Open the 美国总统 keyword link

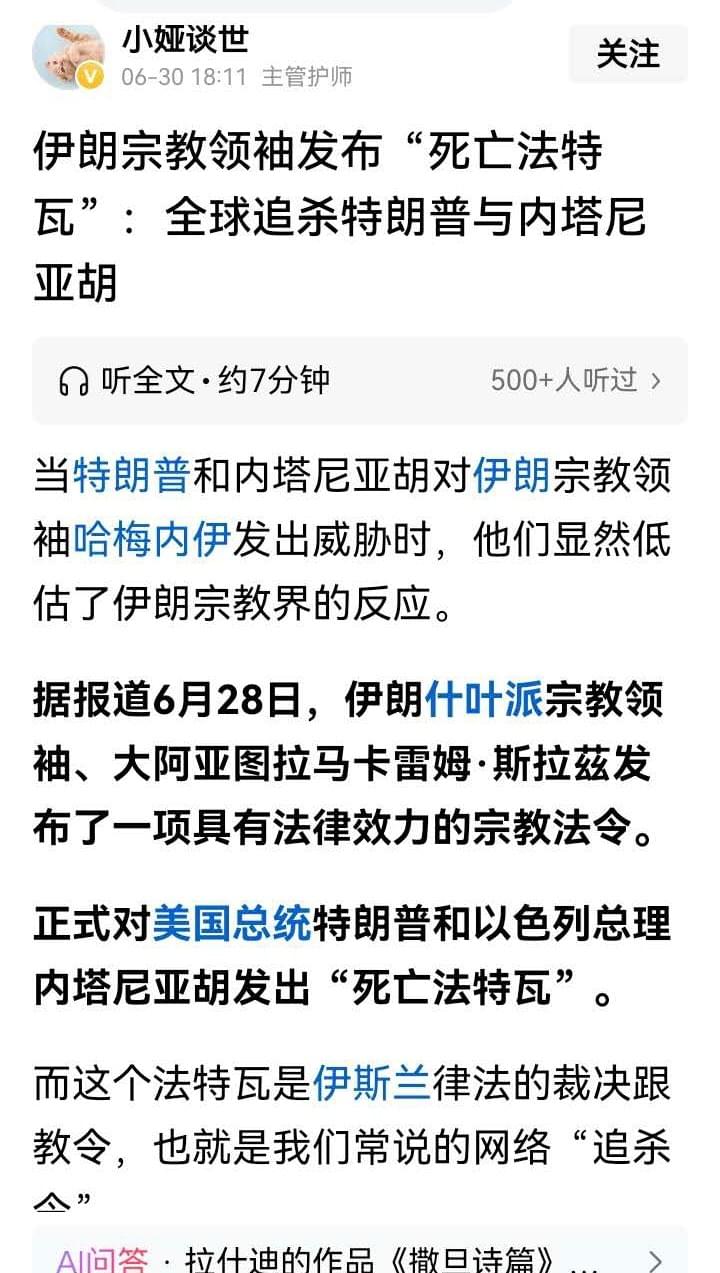pos(231,924)
